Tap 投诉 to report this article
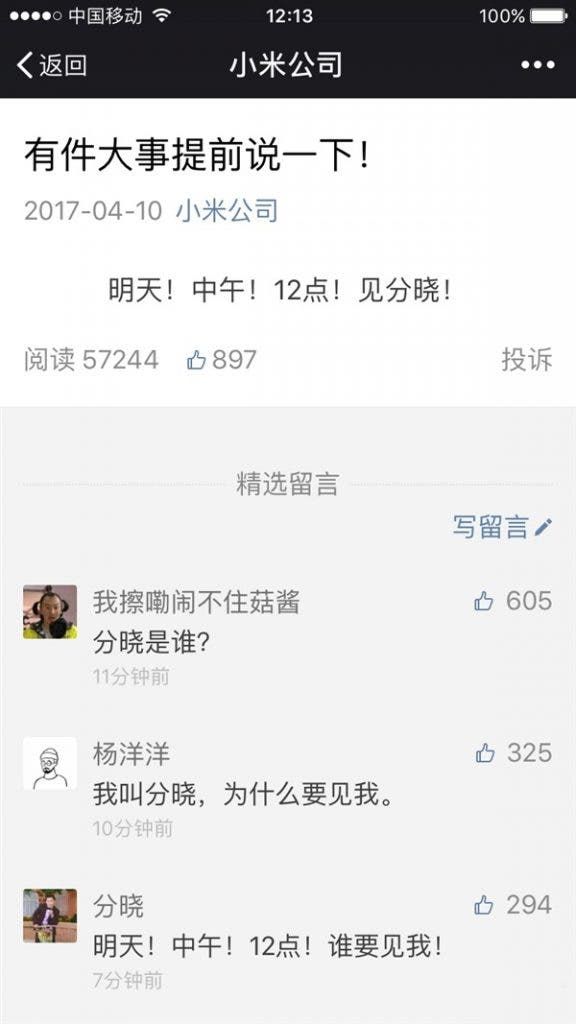This screenshot has width=576, height=1024. point(526,360)
